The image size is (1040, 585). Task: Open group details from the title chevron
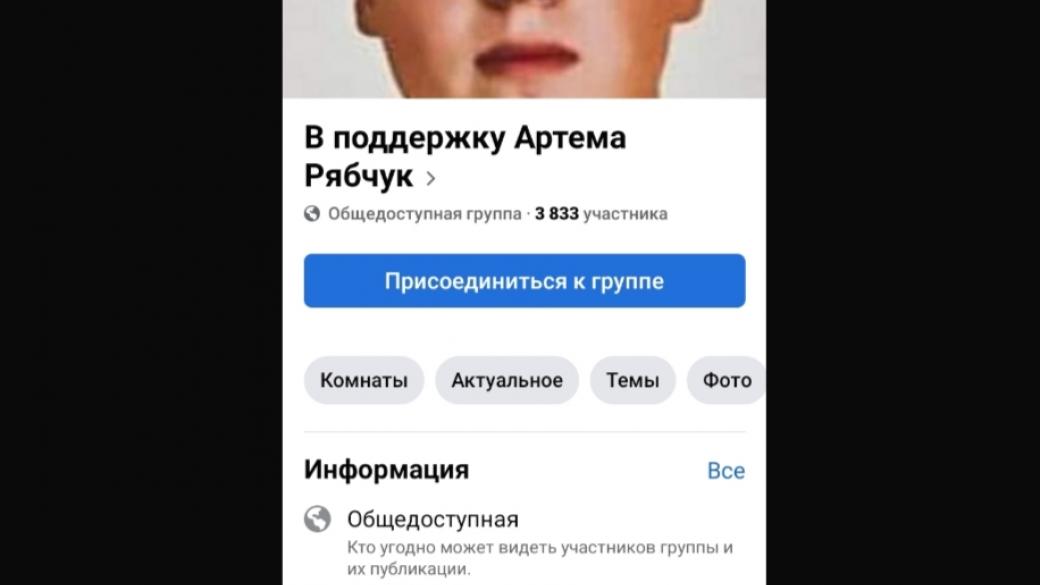pyautogui.click(x=431, y=179)
